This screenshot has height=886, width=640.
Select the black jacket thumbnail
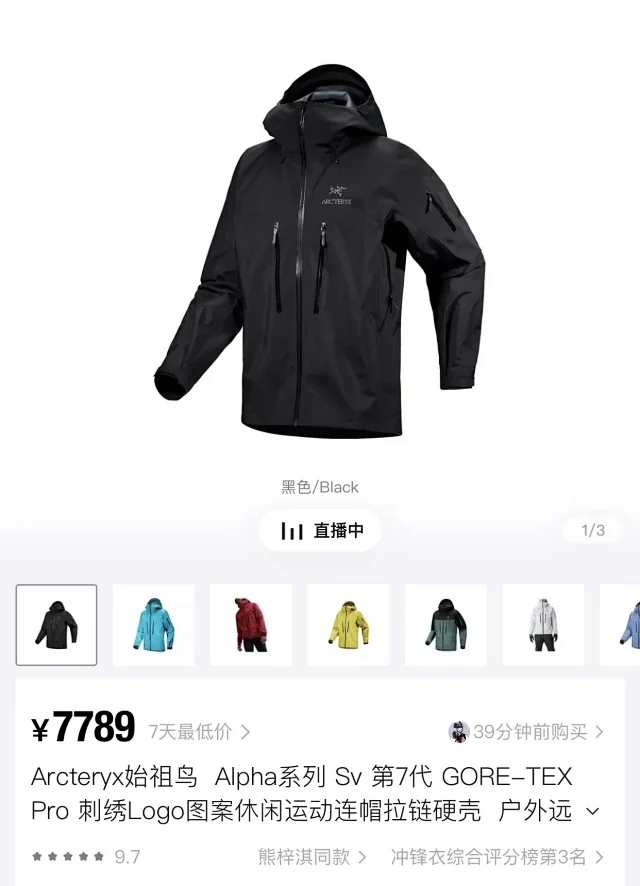point(57,625)
